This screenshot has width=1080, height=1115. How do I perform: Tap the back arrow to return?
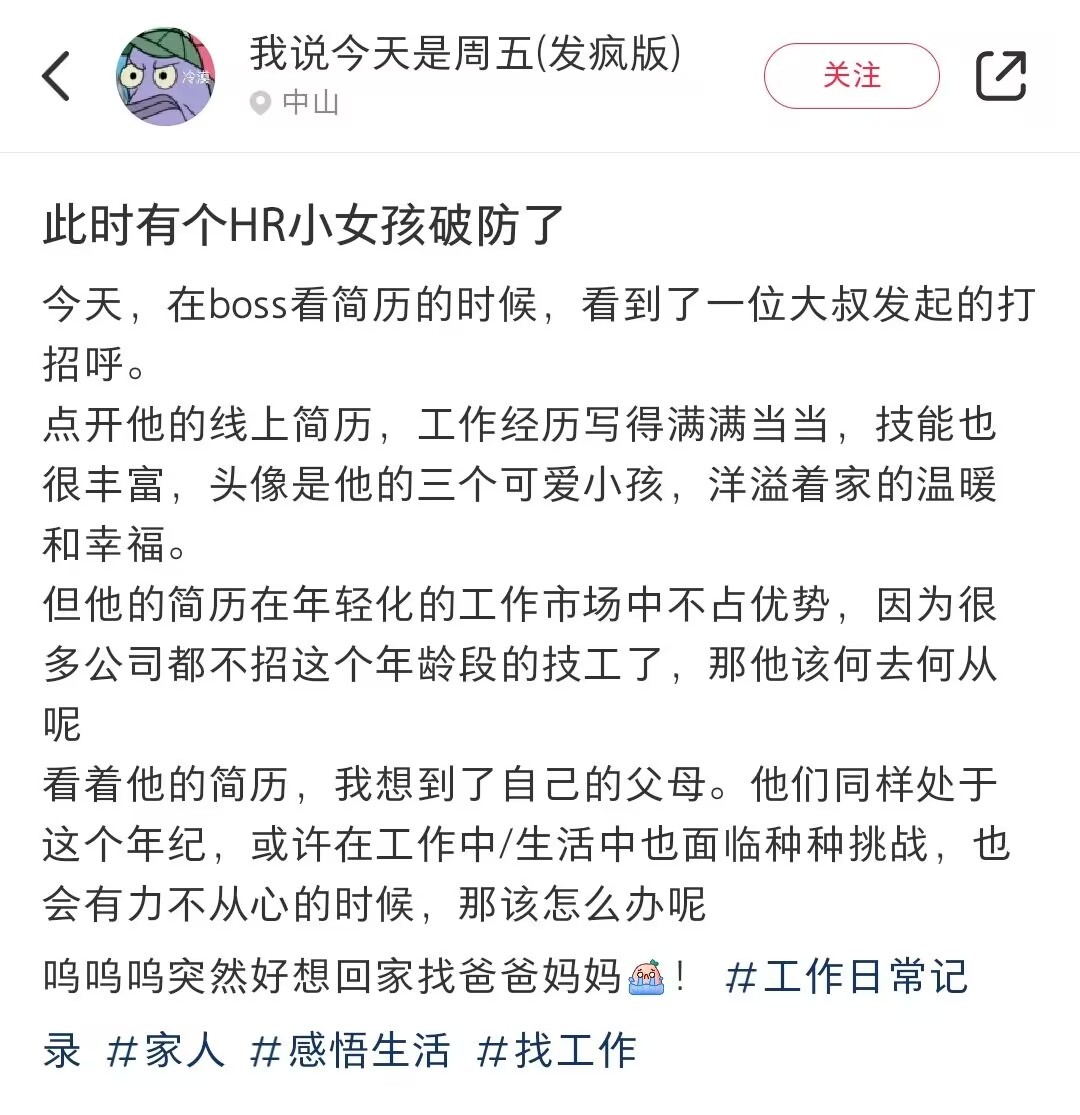coord(57,76)
